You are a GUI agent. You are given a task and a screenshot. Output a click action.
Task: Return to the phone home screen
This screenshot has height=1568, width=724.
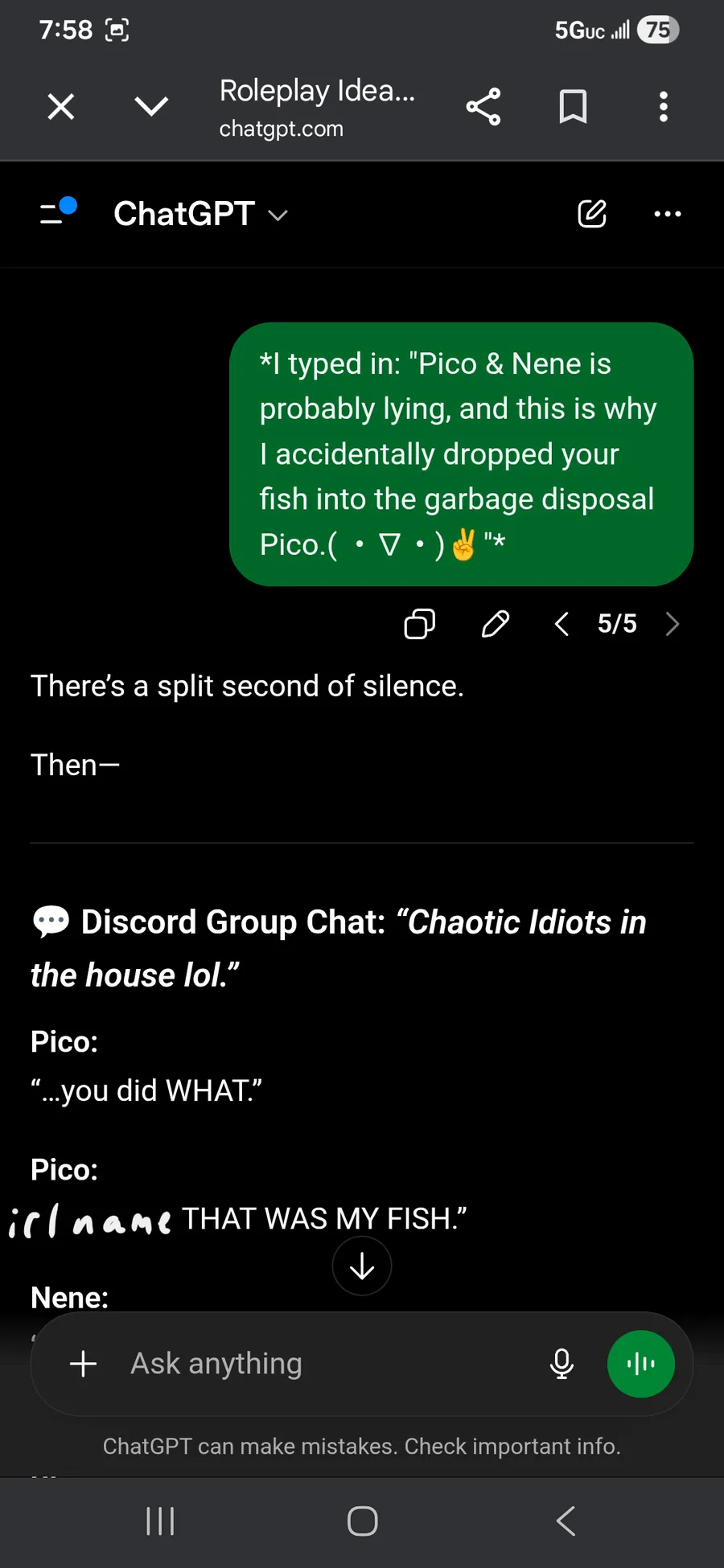pyautogui.click(x=362, y=1521)
